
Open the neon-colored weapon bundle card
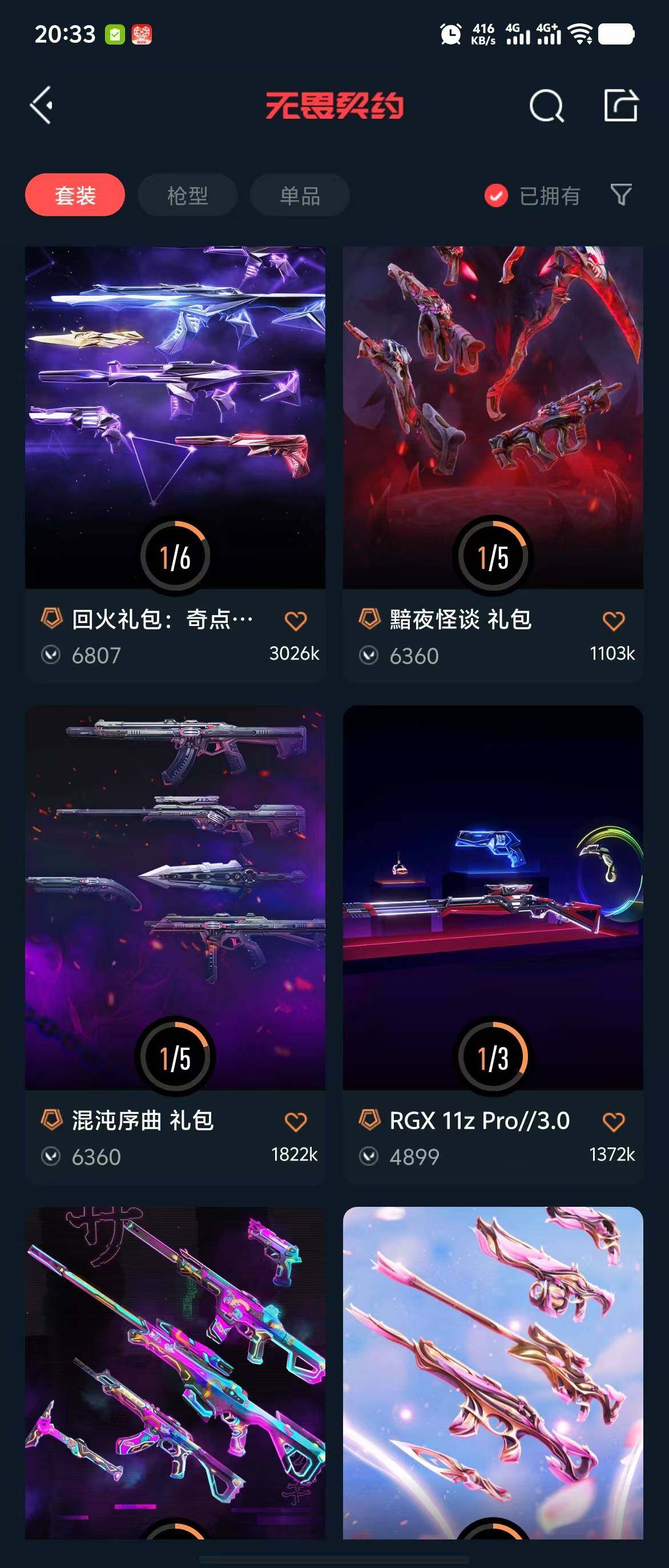(175, 1369)
